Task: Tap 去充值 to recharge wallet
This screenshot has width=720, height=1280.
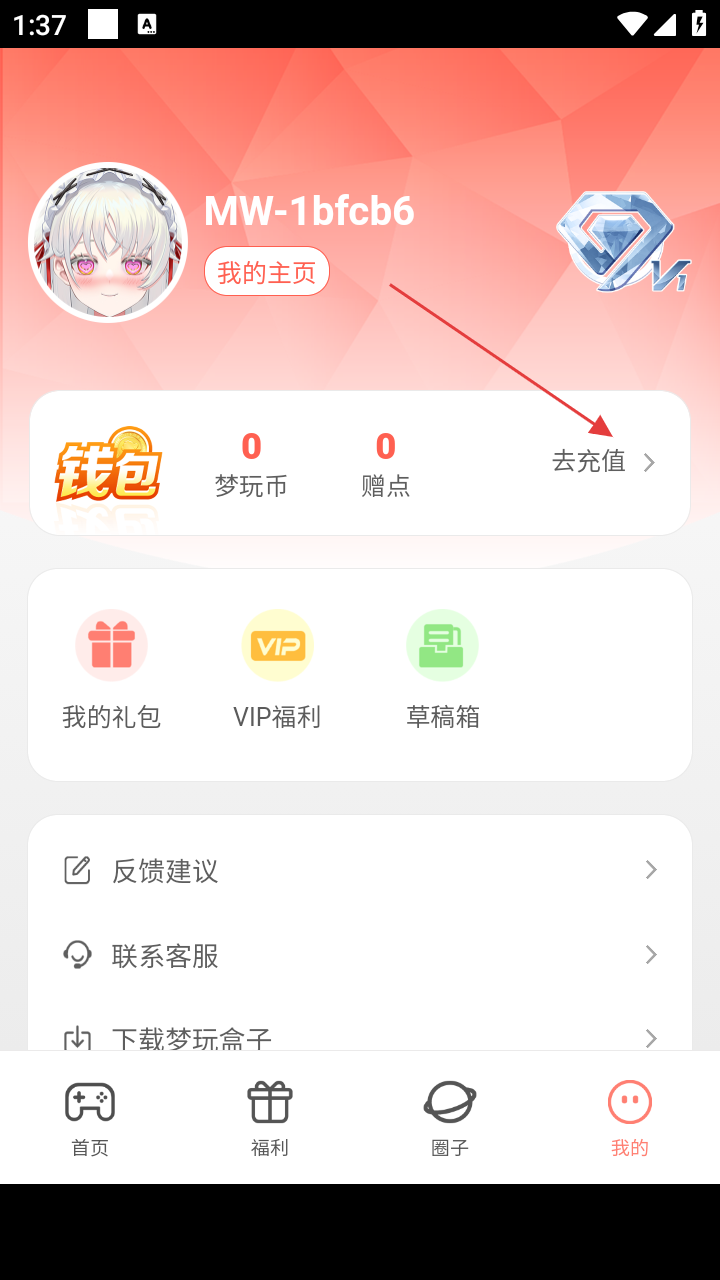Action: pos(603,462)
